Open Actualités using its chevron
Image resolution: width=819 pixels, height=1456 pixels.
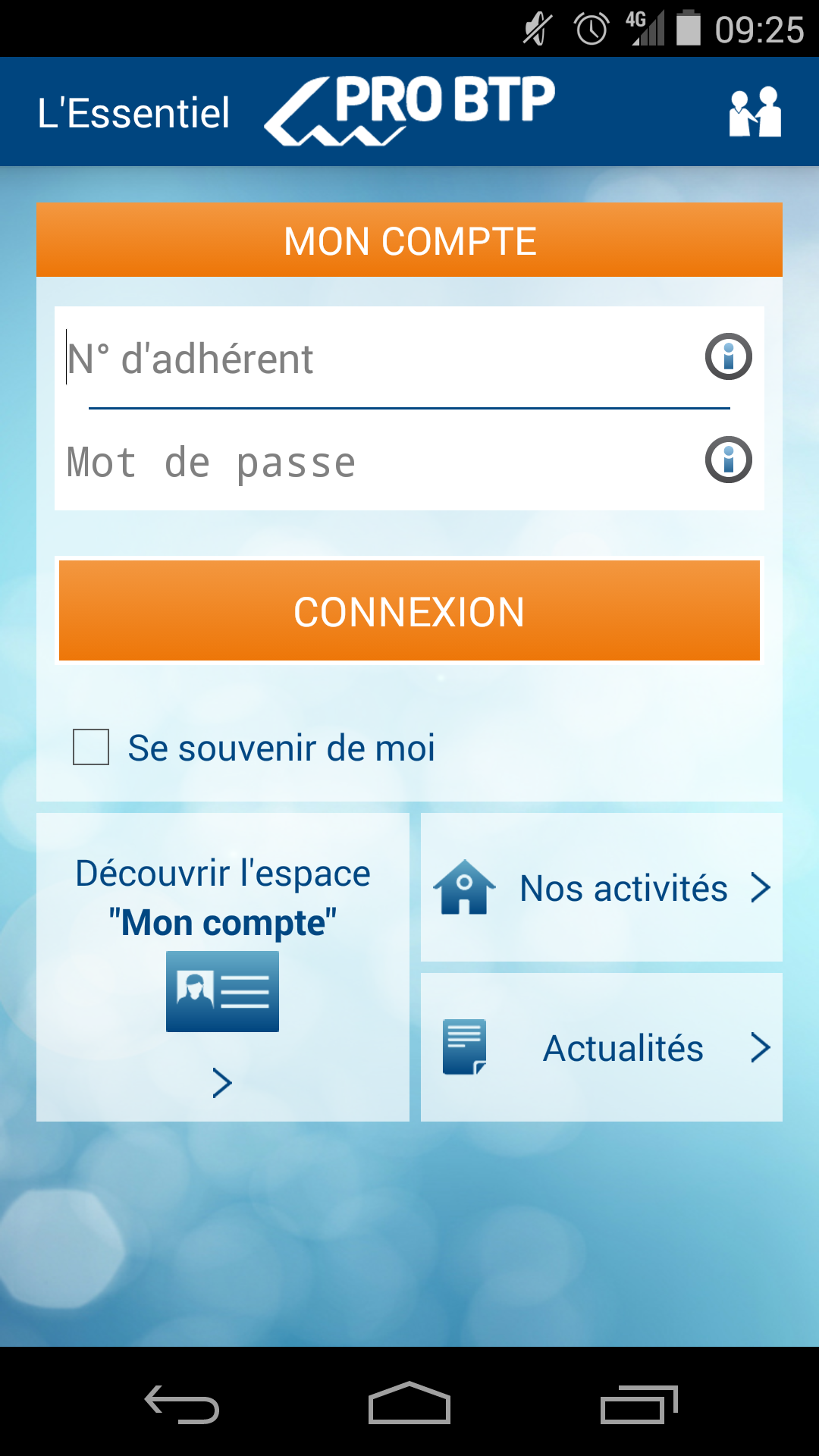(759, 1047)
